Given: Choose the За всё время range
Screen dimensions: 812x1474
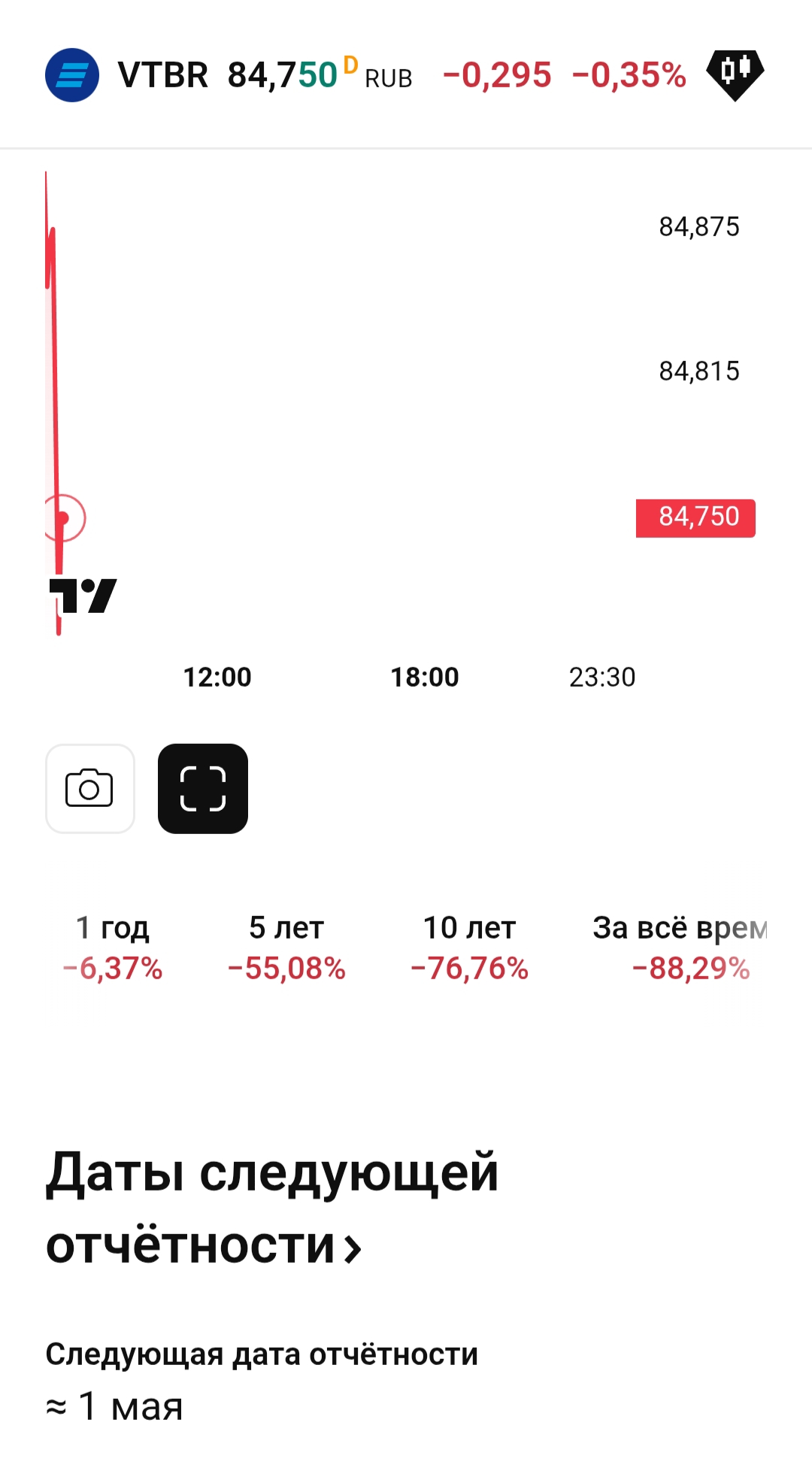Looking at the screenshot, I should coord(680,948).
